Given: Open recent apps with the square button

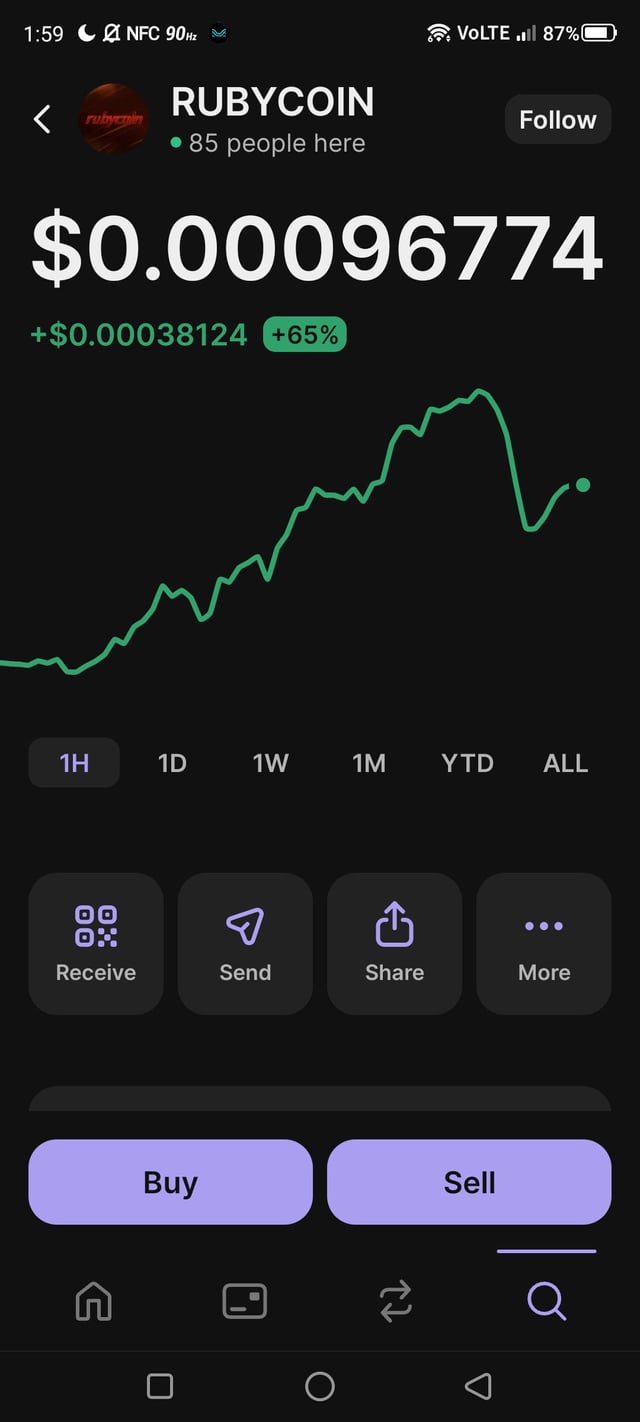Looking at the screenshot, I should pos(160,1386).
